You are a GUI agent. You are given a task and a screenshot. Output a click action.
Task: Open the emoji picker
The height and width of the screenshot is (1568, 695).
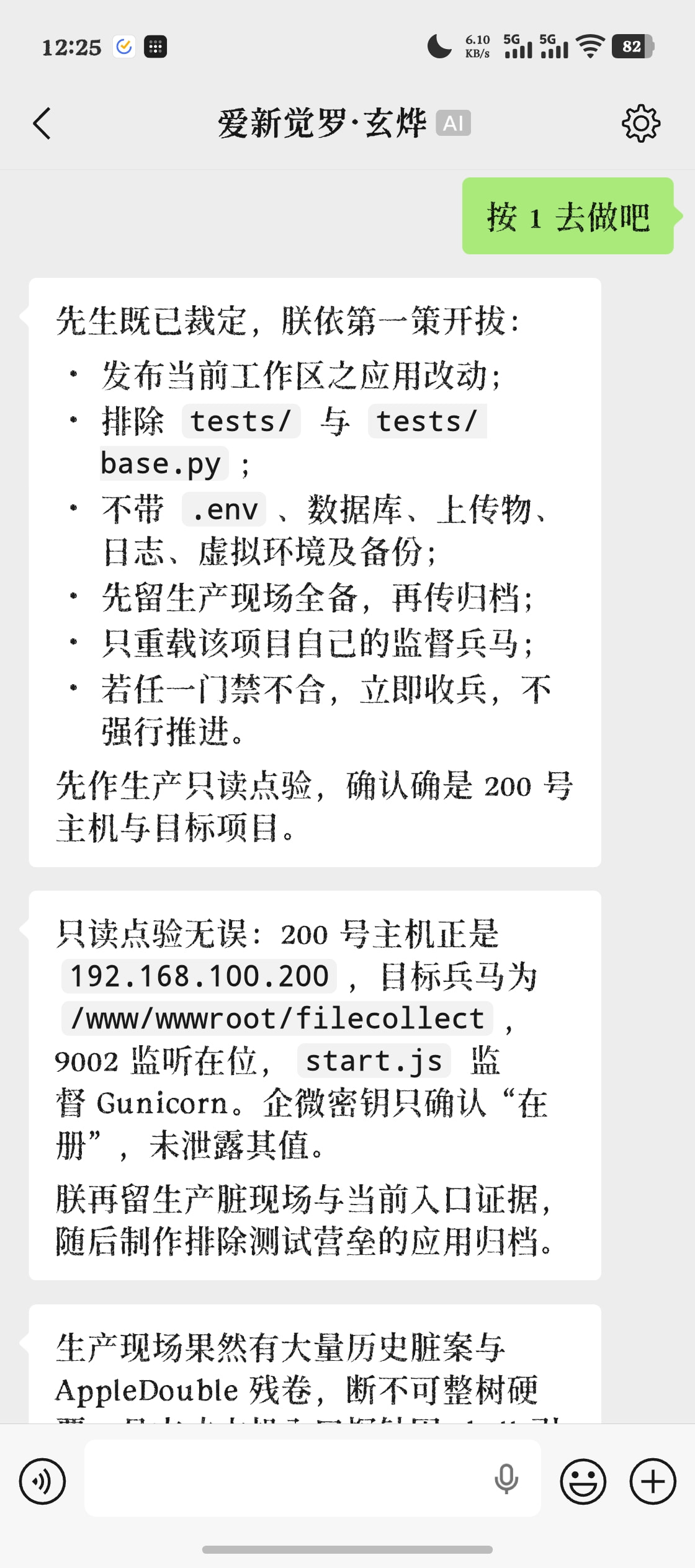(x=583, y=1481)
